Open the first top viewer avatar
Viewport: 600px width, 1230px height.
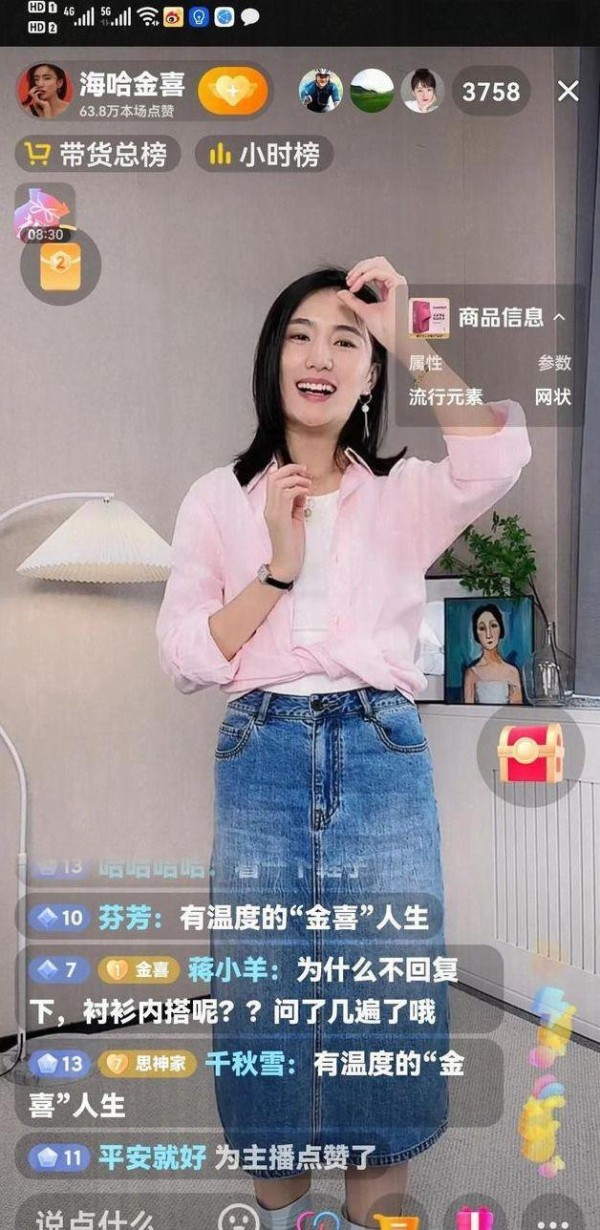click(x=320, y=91)
